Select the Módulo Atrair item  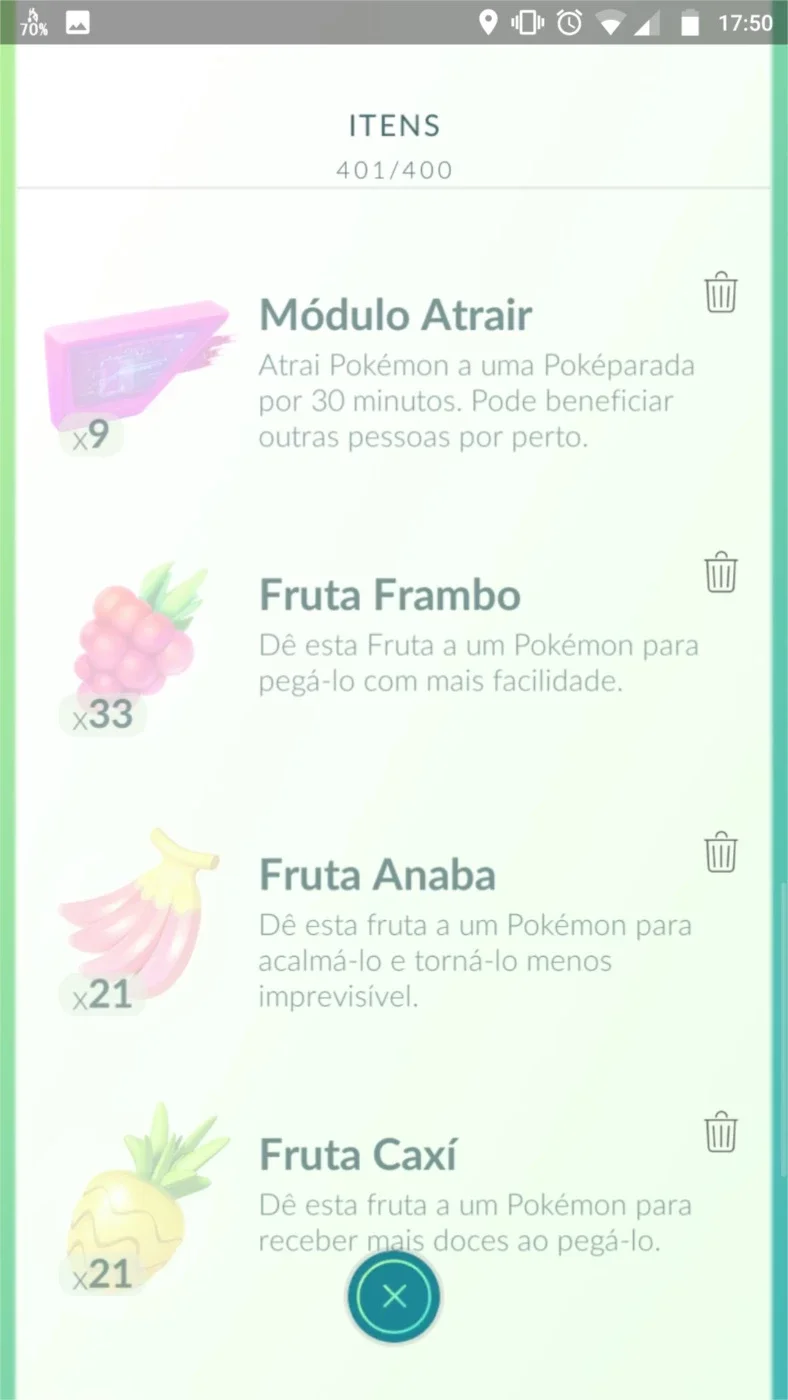(x=394, y=370)
